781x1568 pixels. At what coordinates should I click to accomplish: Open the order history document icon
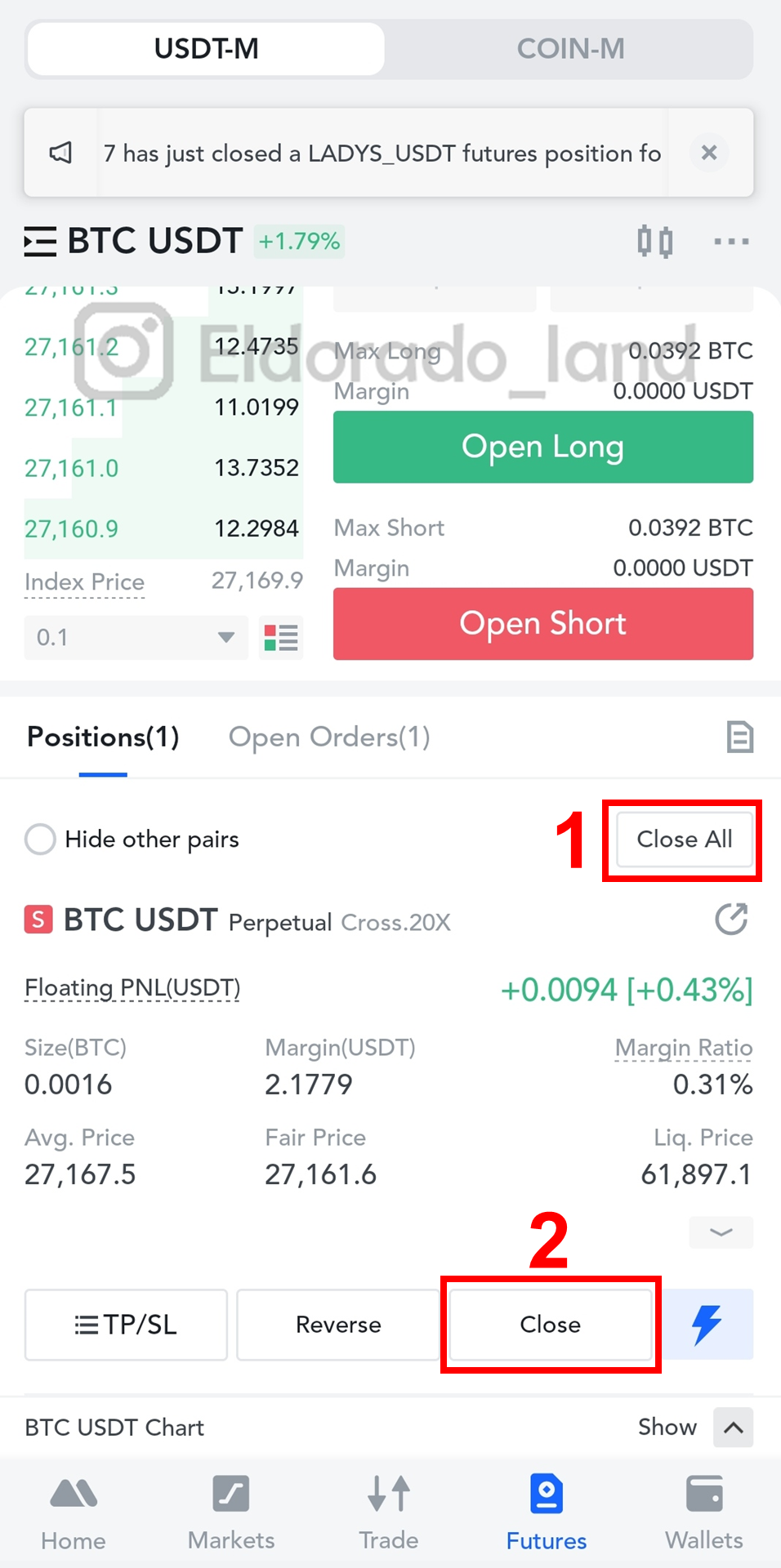pos(740,737)
